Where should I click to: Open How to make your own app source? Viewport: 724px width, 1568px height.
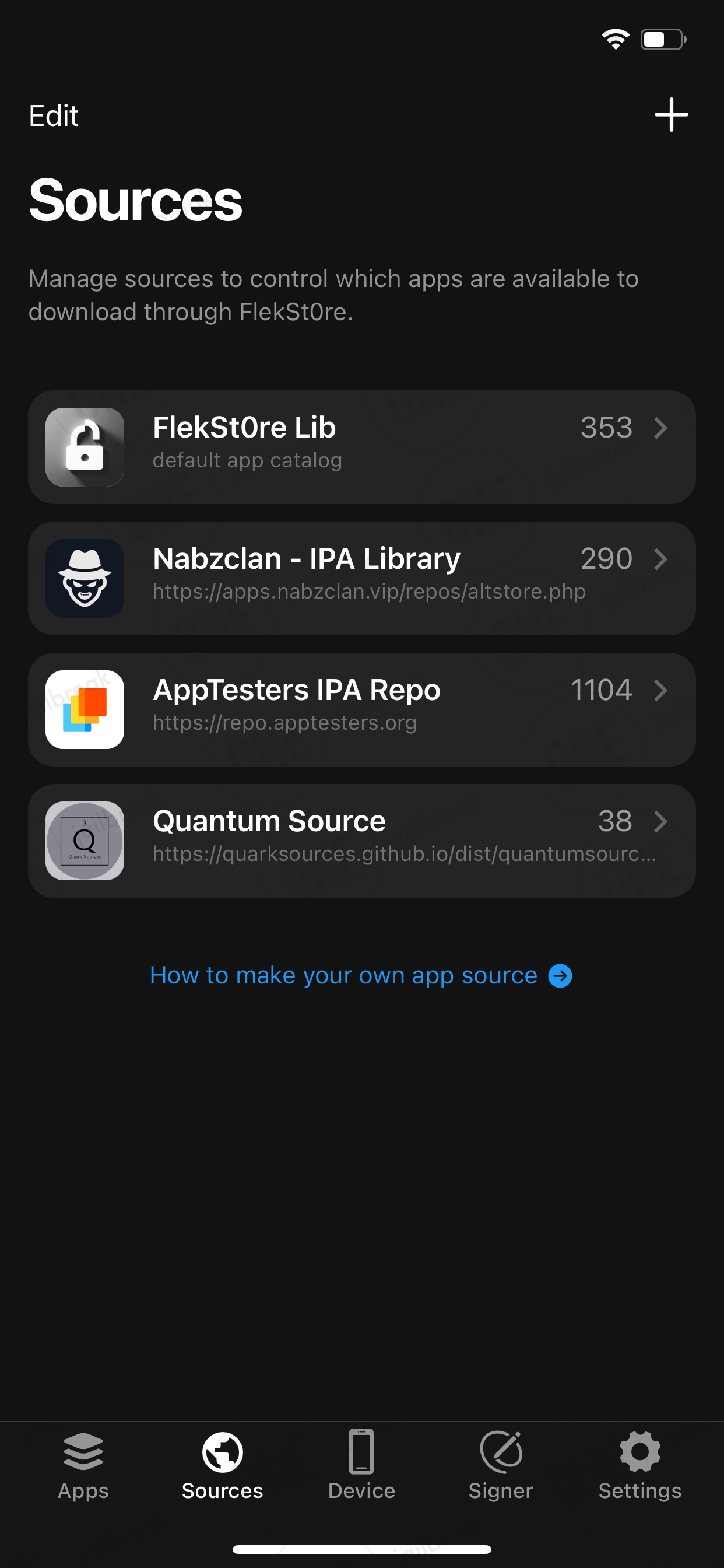(x=361, y=975)
